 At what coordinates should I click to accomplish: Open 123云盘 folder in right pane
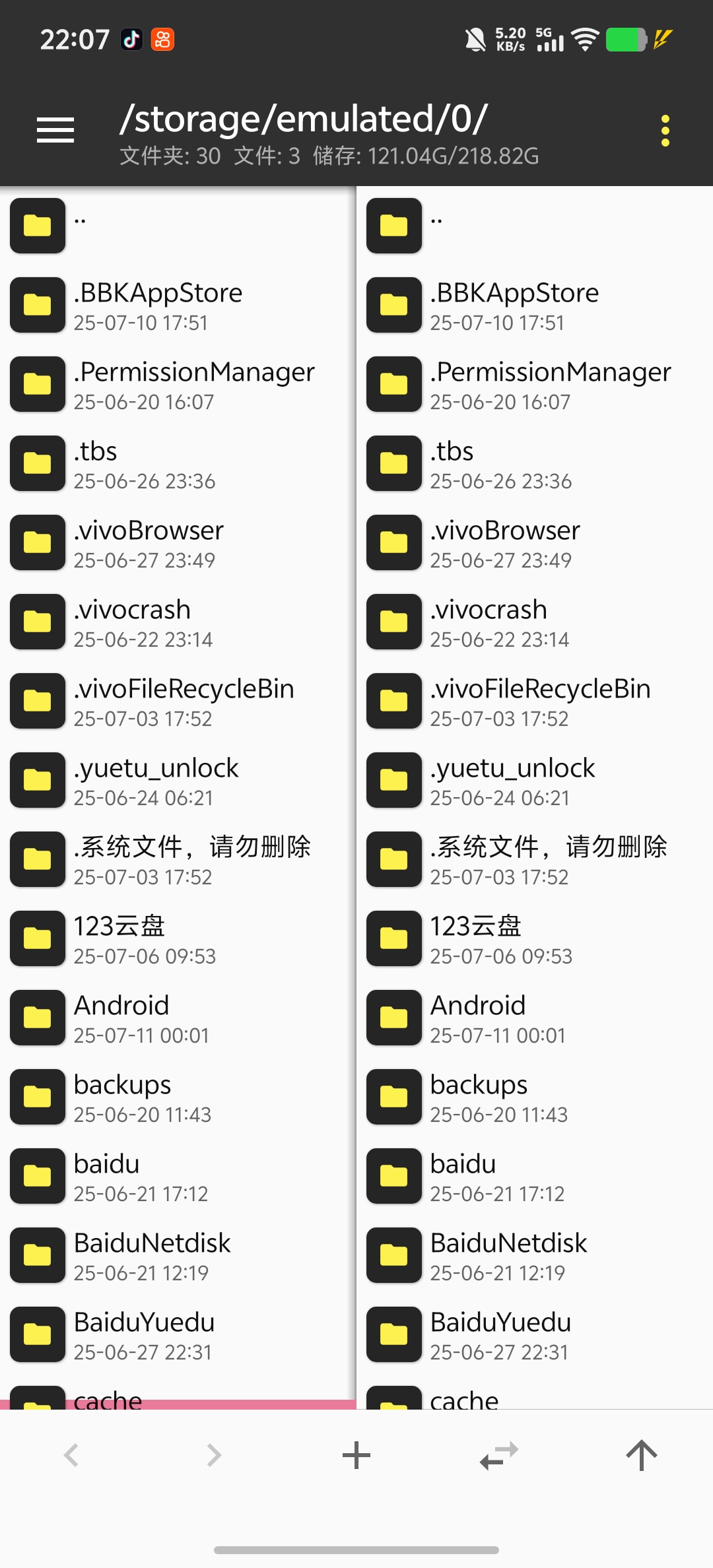pos(535,938)
